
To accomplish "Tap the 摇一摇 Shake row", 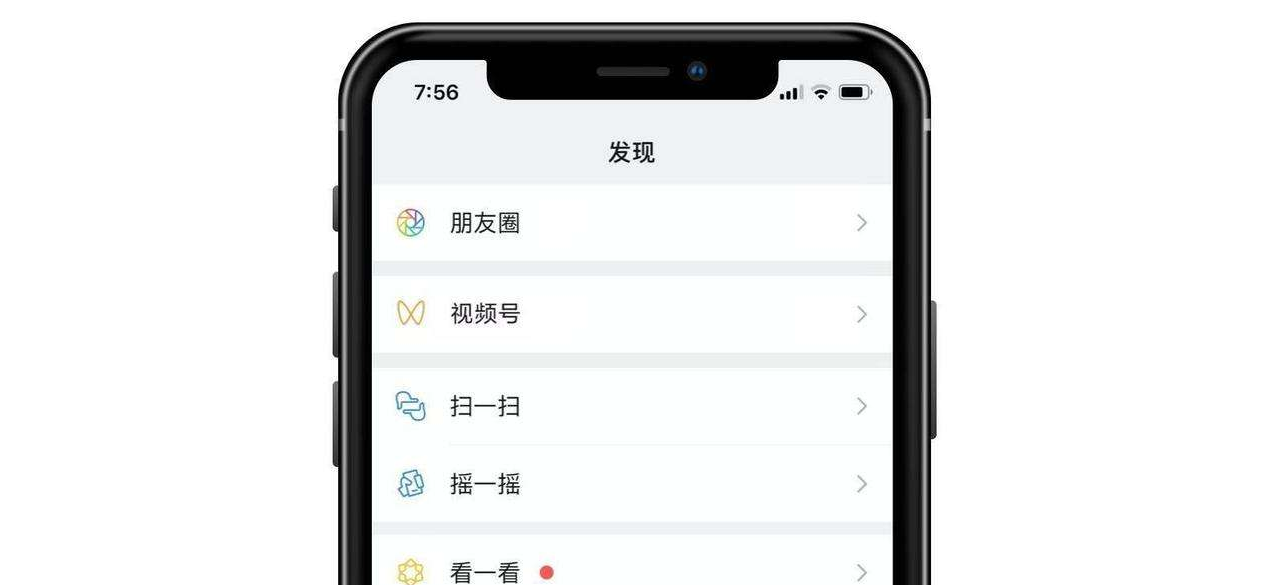I will (x=630, y=485).
